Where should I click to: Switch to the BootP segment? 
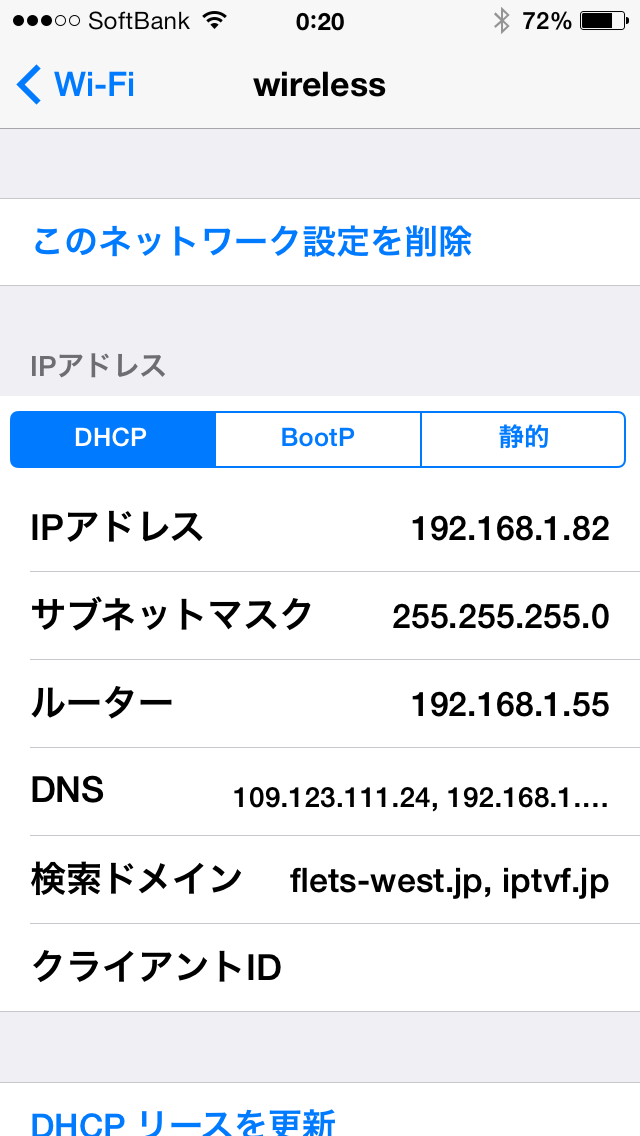coord(318,438)
